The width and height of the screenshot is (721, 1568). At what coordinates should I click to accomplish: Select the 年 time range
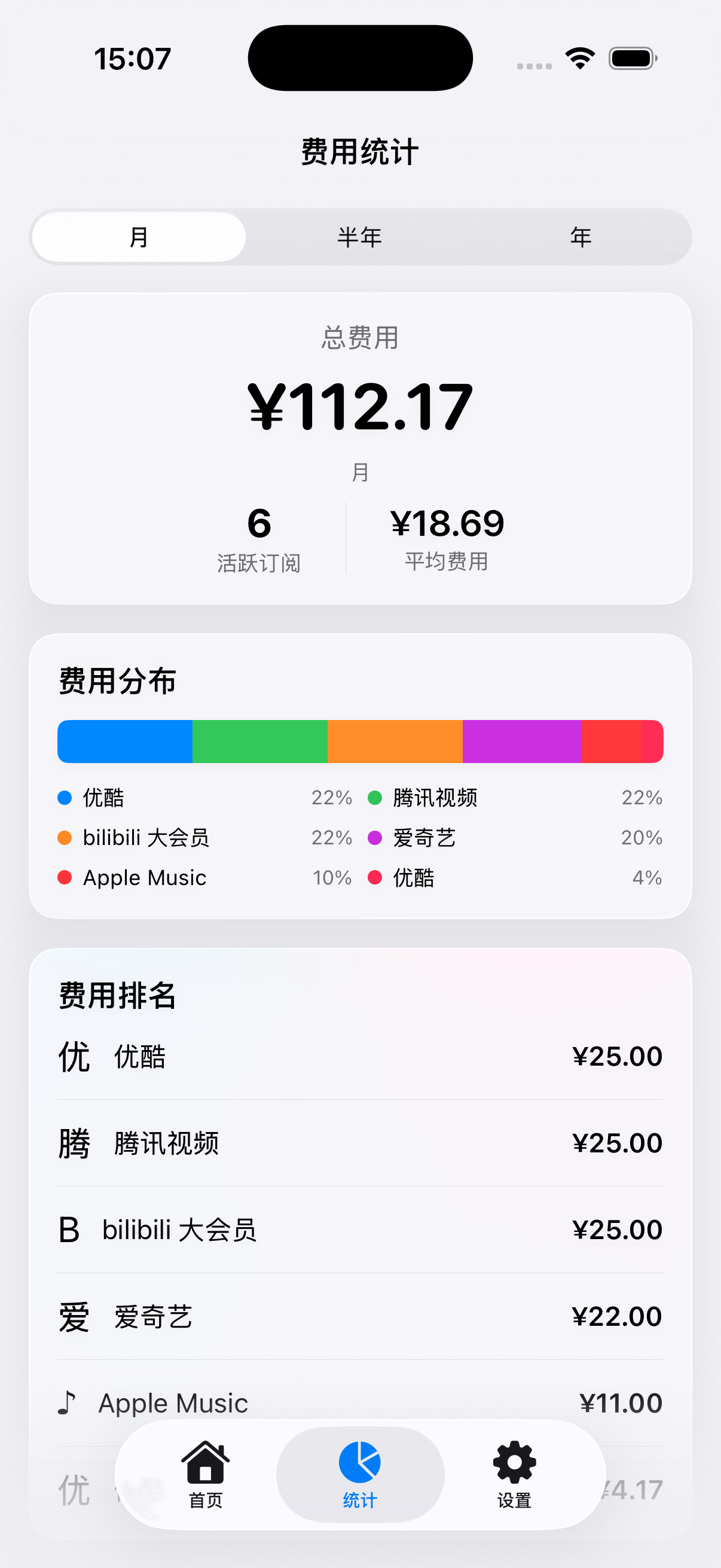[x=581, y=237]
